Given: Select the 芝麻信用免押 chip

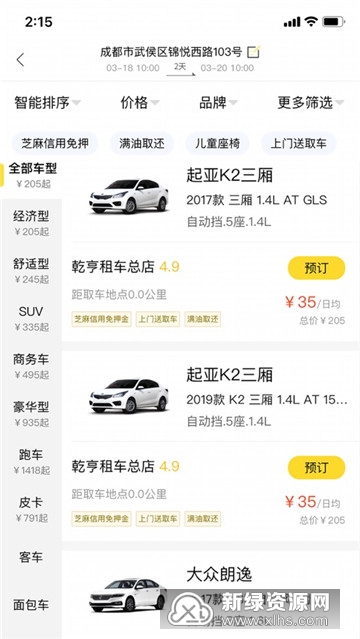Looking at the screenshot, I should pyautogui.click(x=55, y=143).
